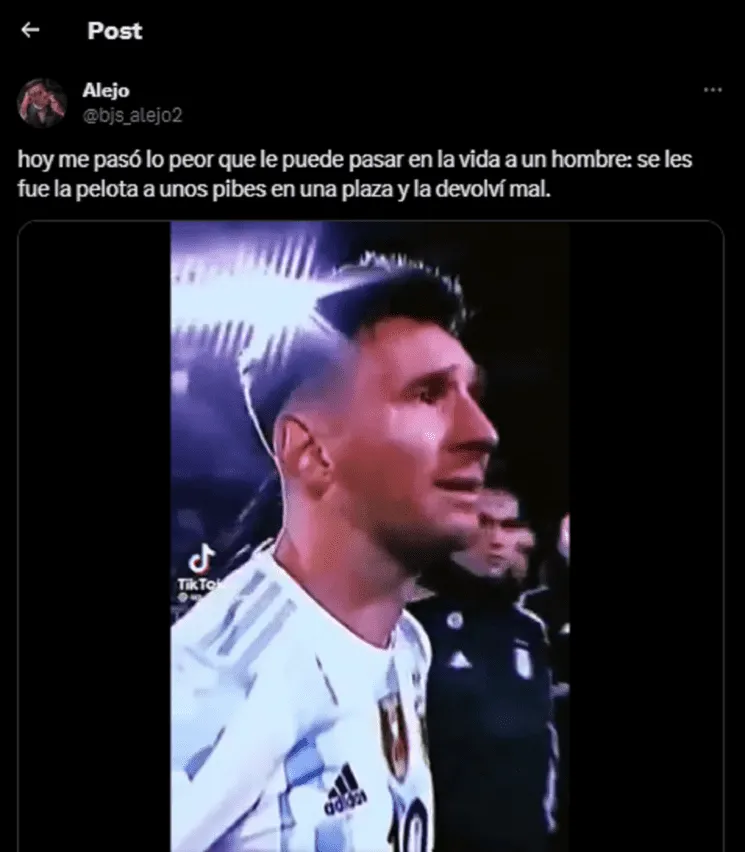Open the post's more options menu
The width and height of the screenshot is (745, 852).
pyautogui.click(x=712, y=90)
